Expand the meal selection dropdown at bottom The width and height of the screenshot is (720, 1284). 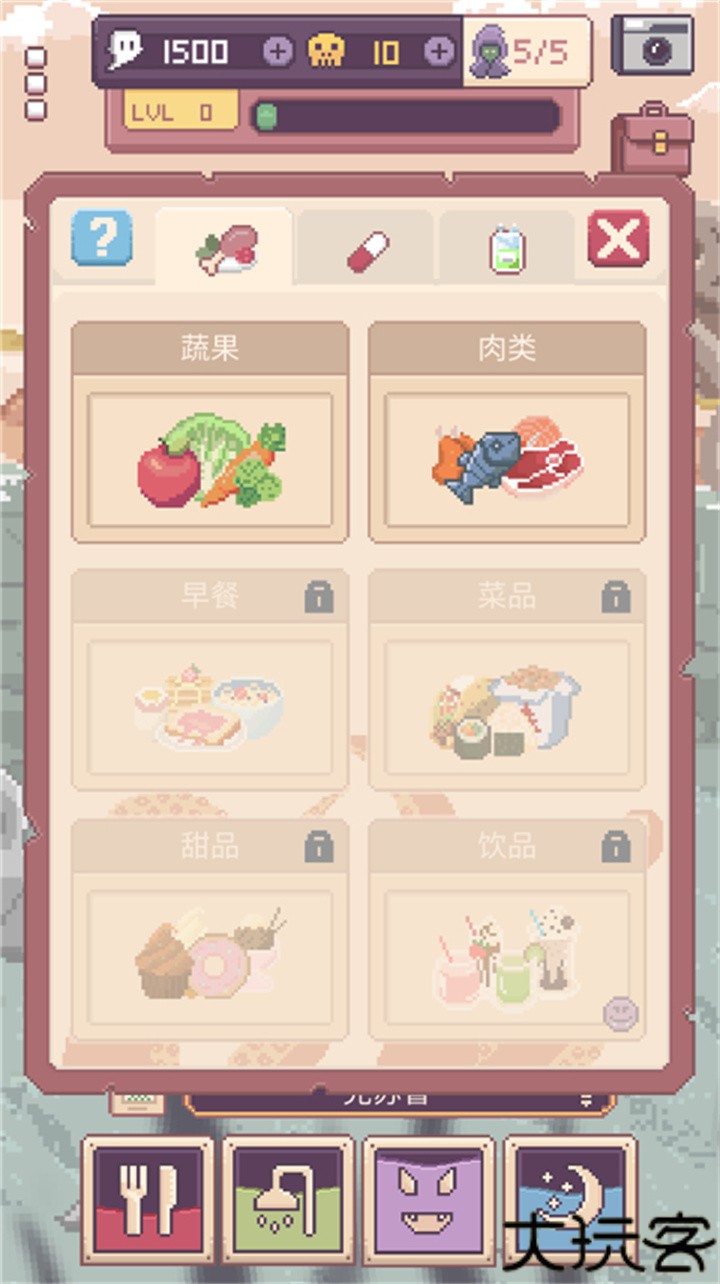point(585,1097)
